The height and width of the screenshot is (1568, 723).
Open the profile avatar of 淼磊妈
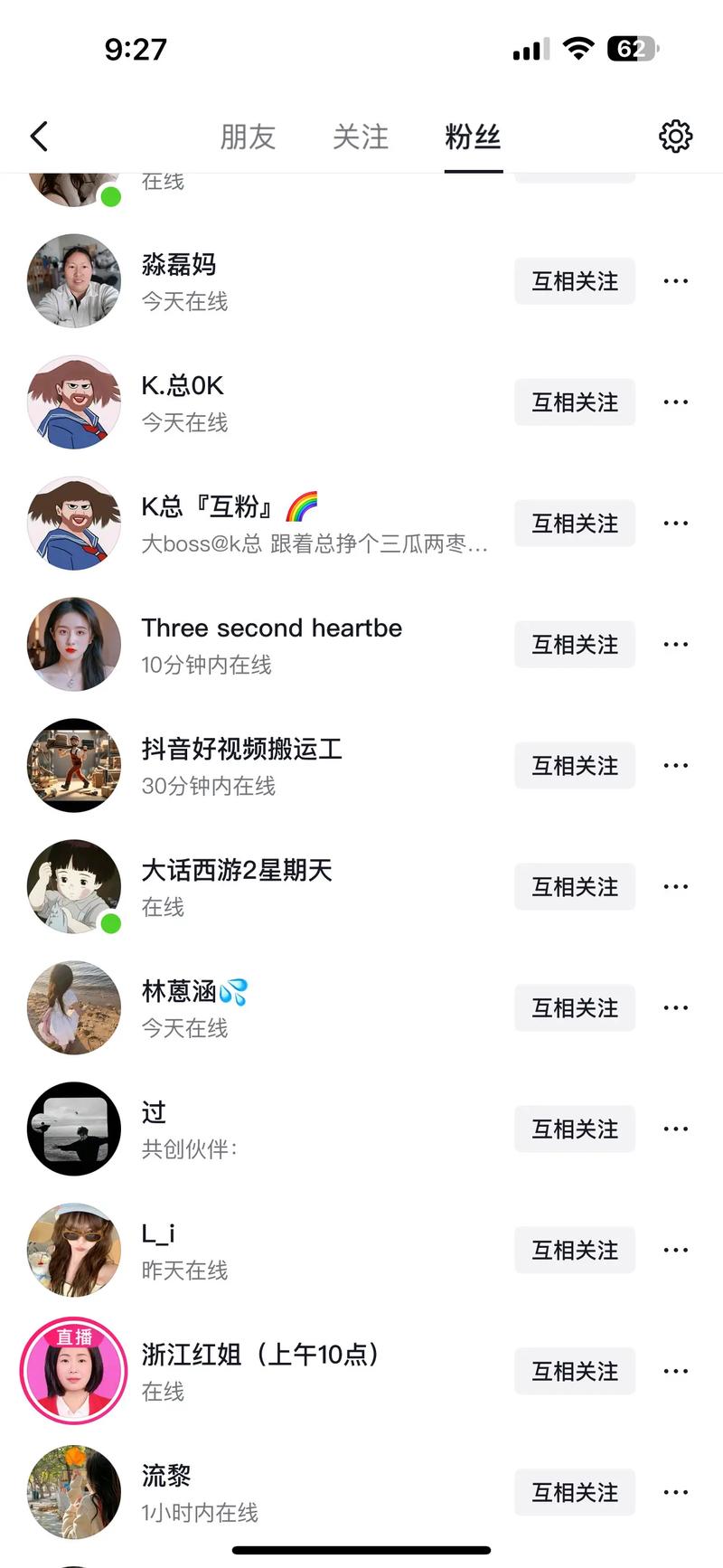click(x=73, y=281)
